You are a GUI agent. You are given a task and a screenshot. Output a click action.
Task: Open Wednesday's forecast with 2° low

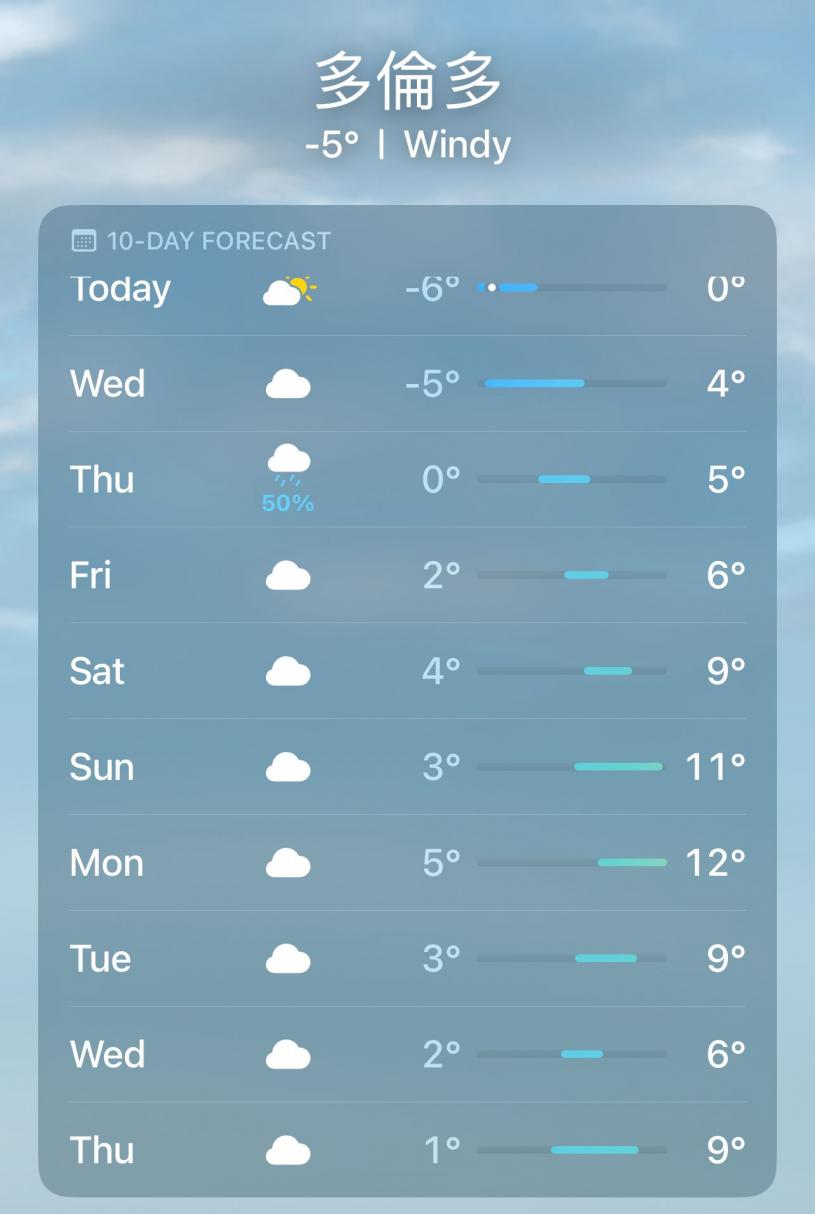point(407,1055)
